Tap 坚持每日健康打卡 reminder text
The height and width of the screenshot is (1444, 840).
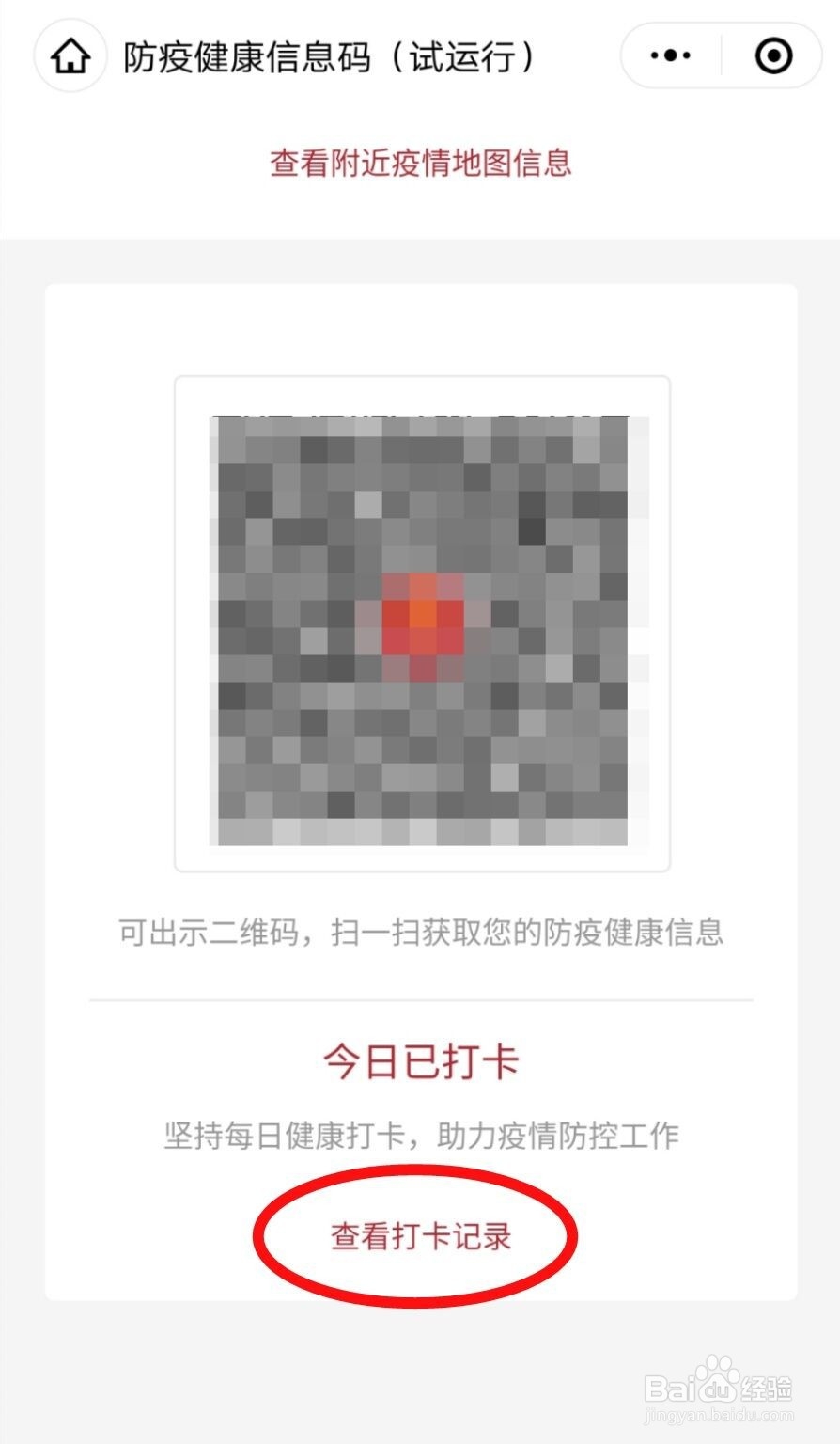point(420,1136)
